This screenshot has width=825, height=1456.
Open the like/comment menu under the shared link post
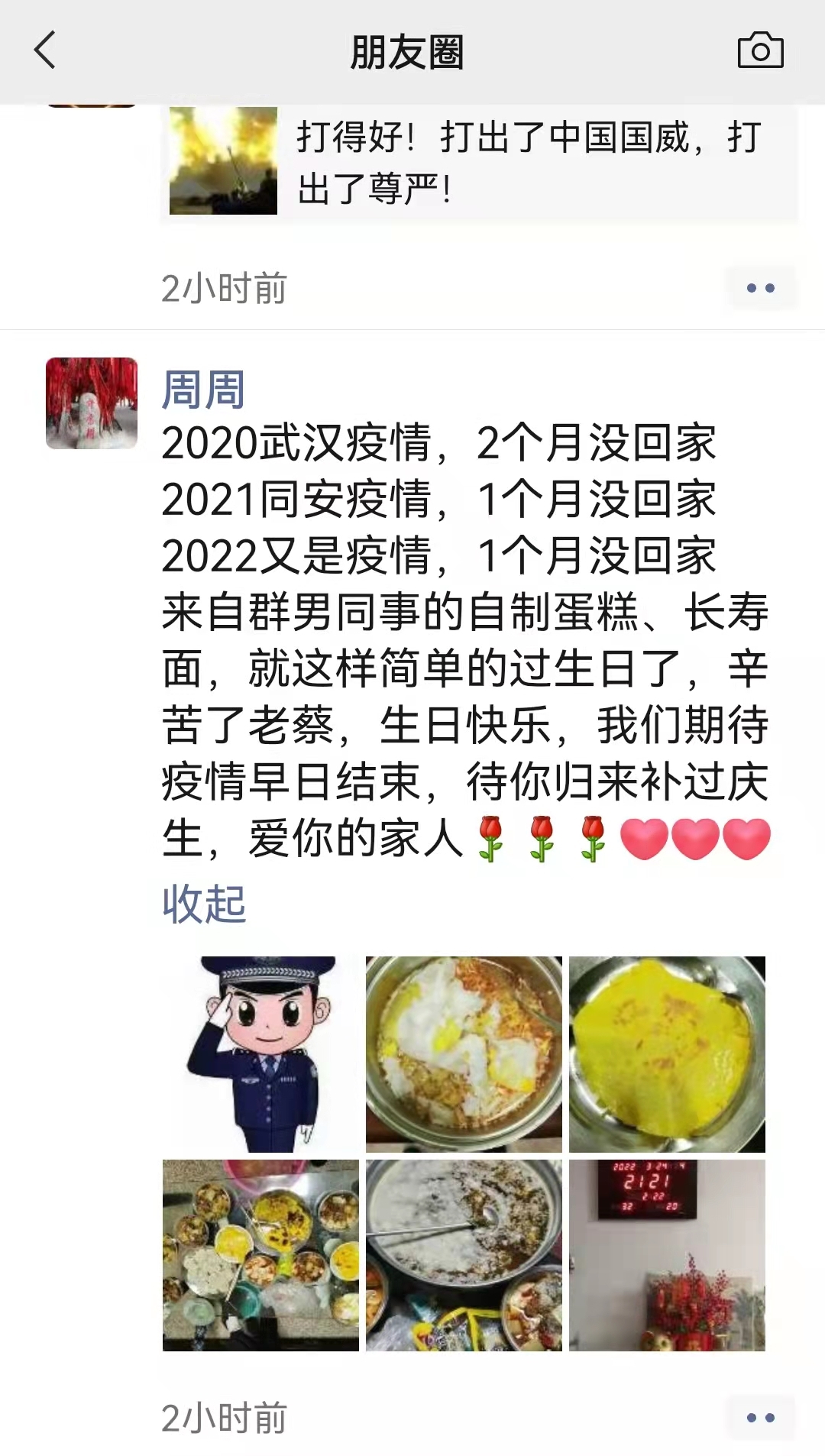pos(760,288)
